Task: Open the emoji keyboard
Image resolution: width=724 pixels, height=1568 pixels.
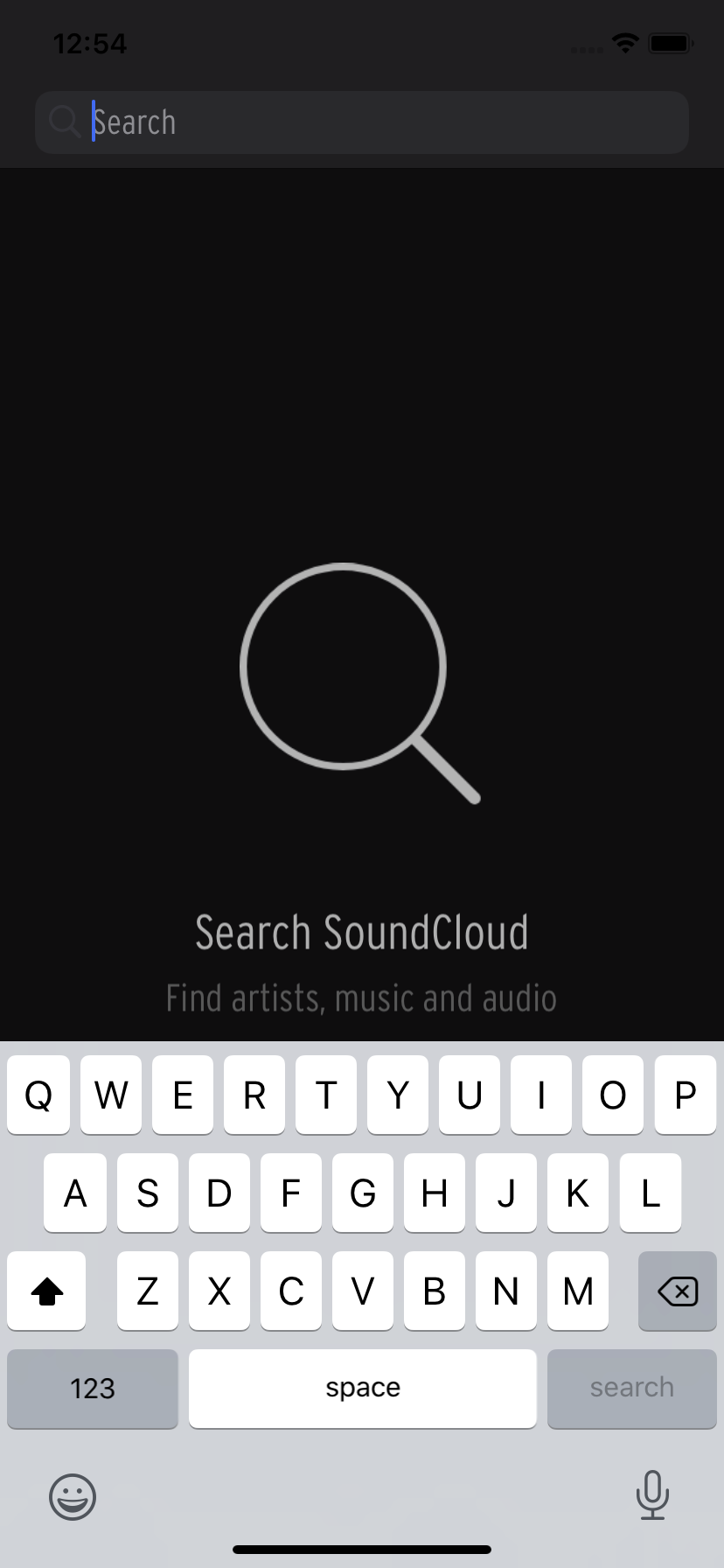Action: coord(73,1496)
